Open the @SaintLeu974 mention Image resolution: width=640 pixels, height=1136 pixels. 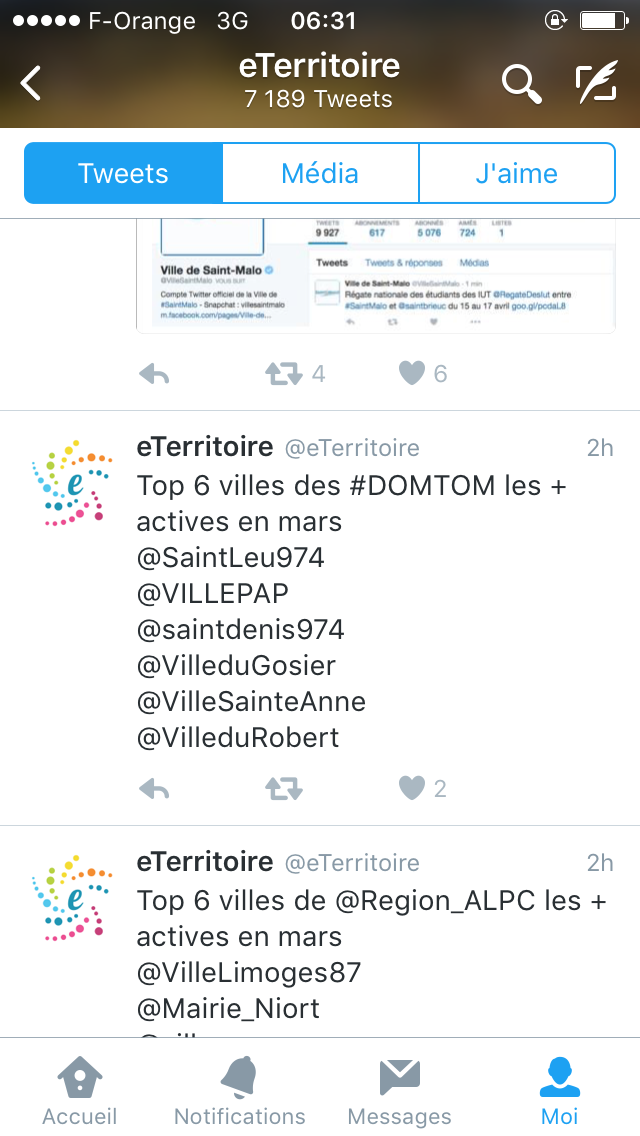[230, 557]
